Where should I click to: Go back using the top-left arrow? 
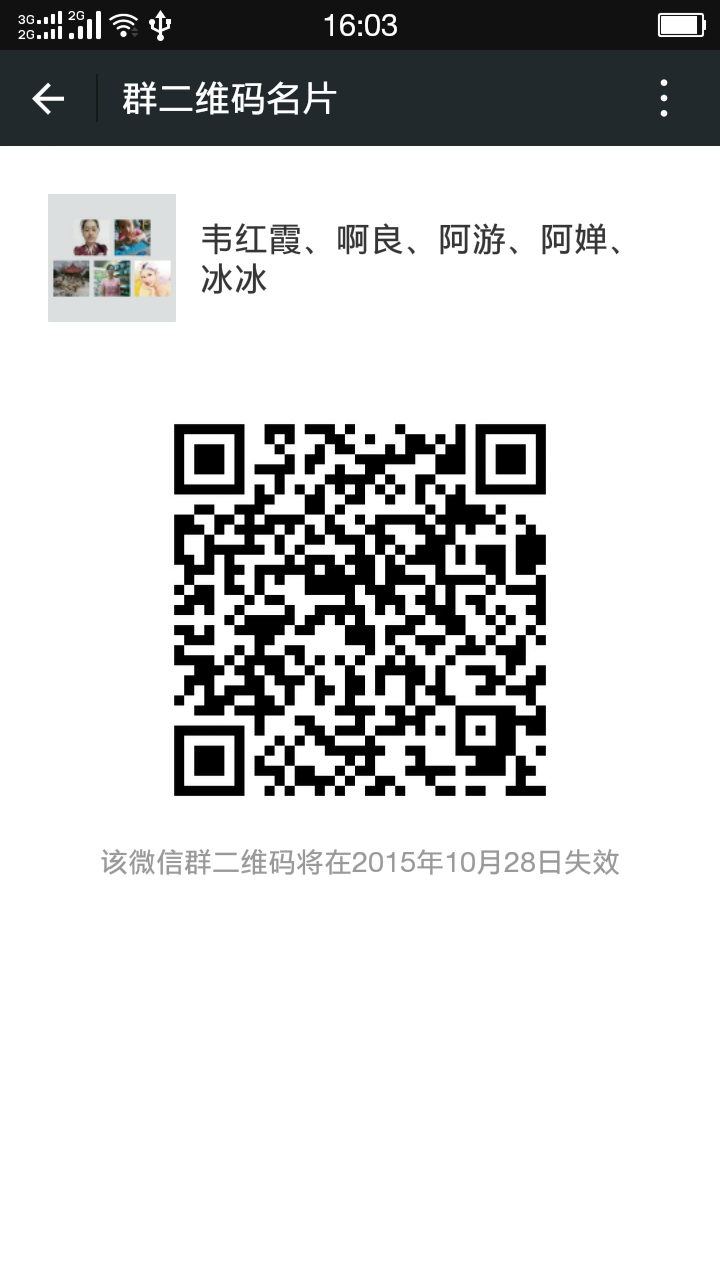click(x=48, y=98)
